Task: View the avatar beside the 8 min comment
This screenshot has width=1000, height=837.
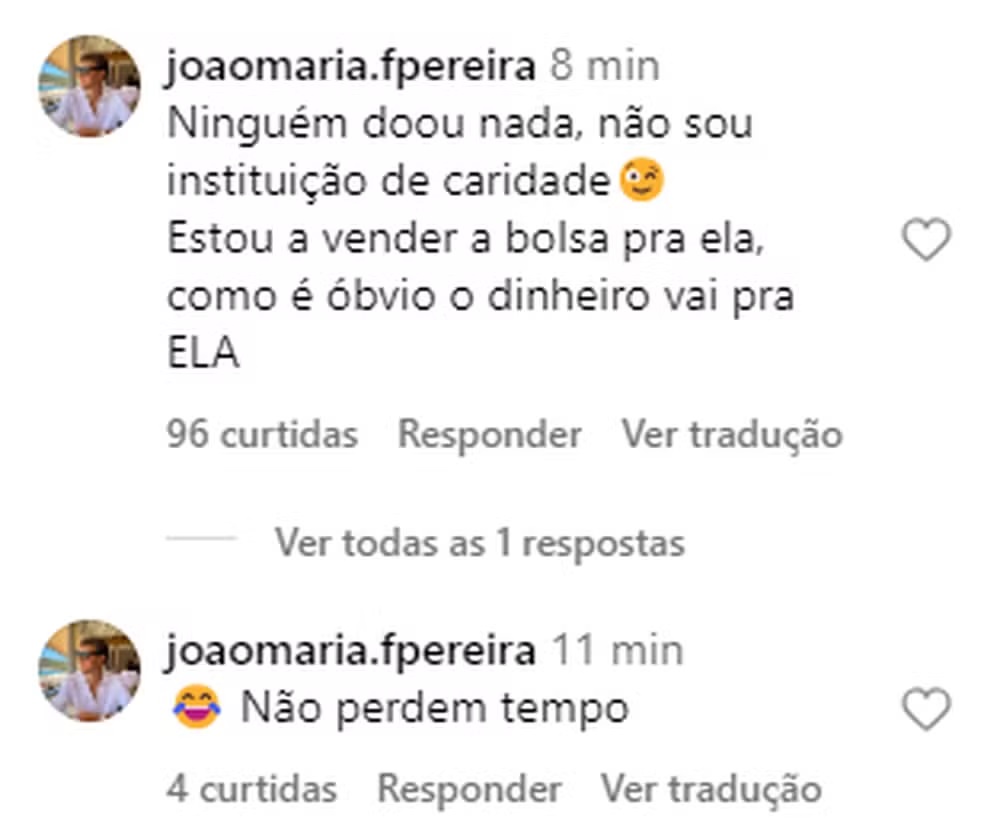Action: click(x=89, y=85)
